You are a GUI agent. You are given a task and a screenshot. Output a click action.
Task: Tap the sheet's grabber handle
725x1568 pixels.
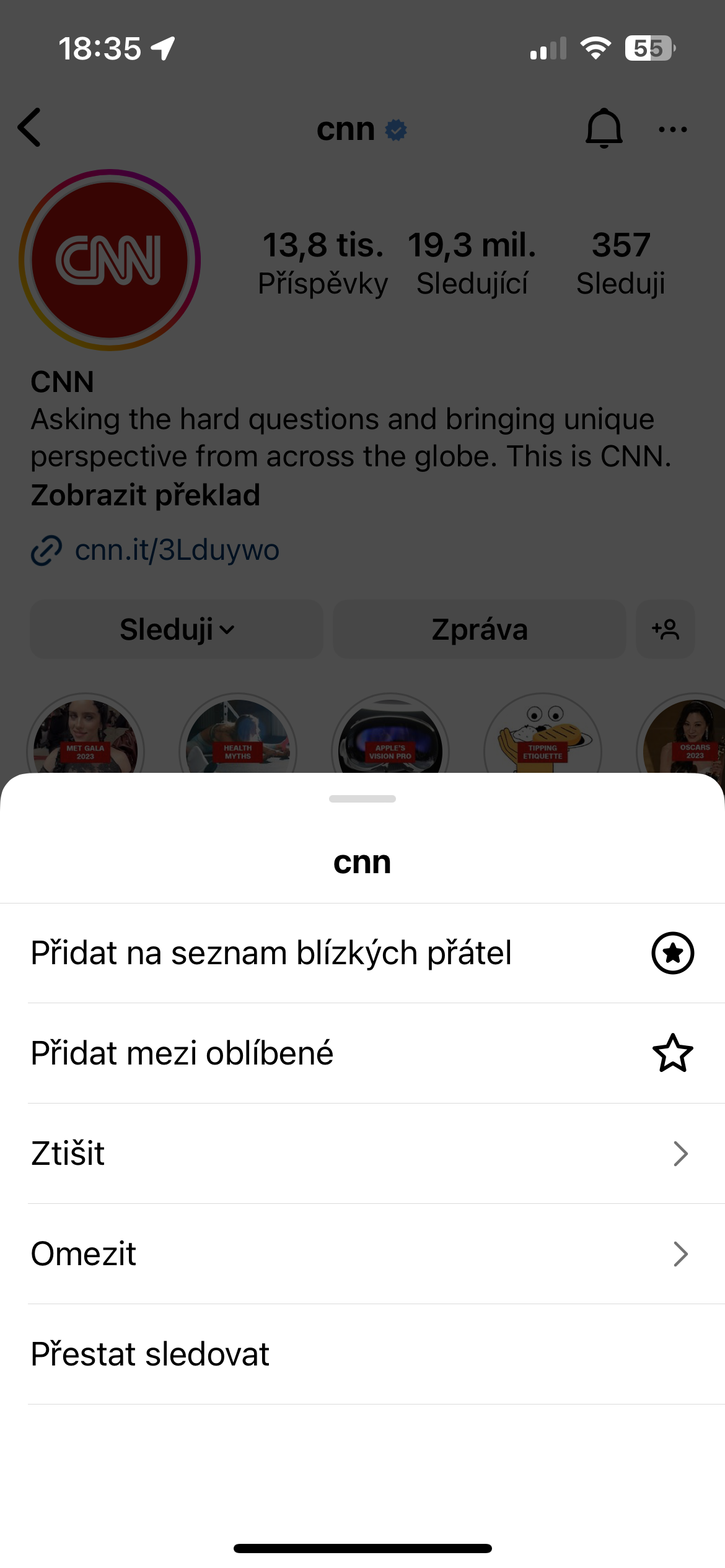pyautogui.click(x=362, y=799)
